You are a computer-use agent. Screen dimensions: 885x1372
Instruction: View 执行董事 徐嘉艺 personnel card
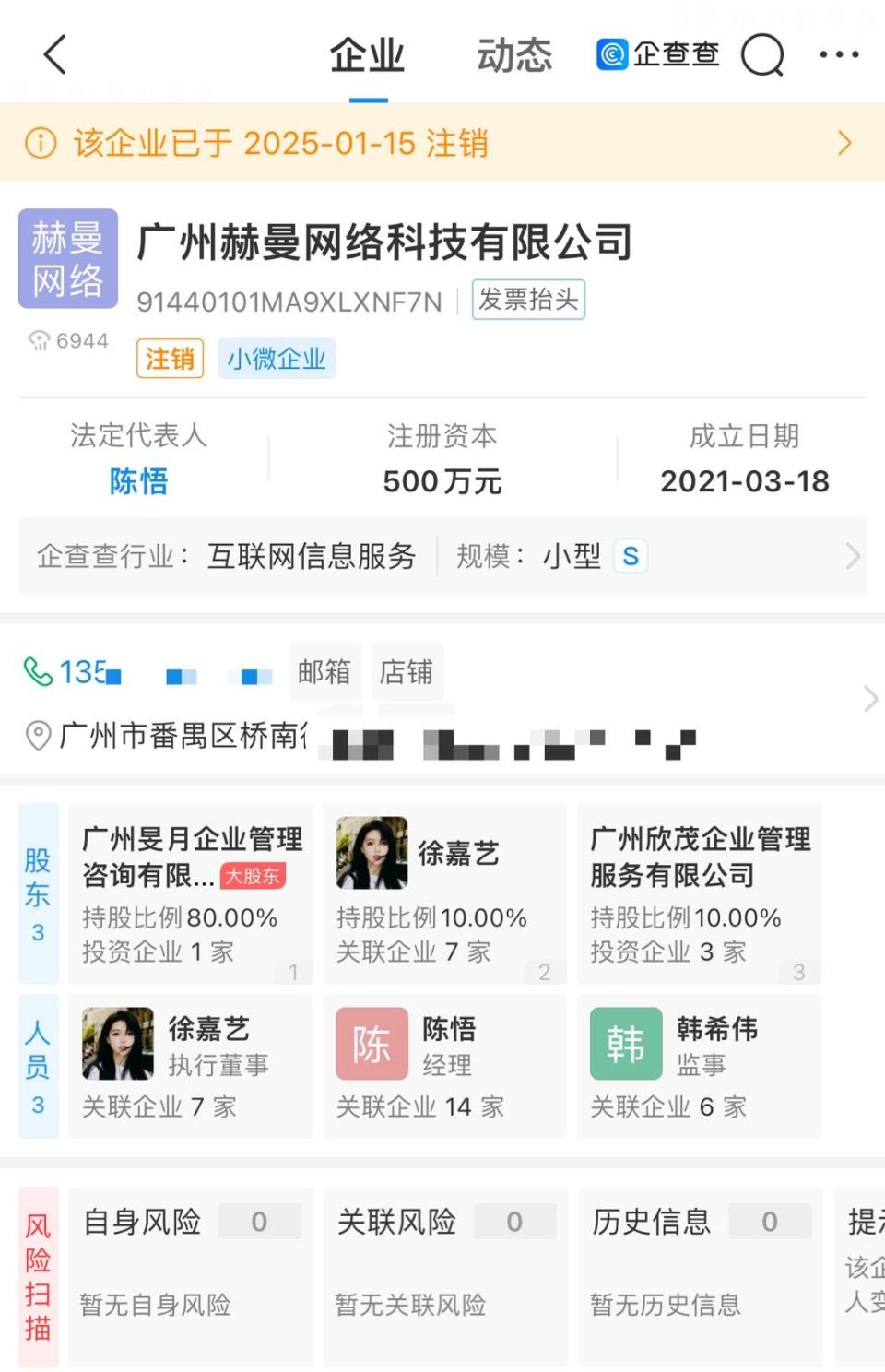[191, 1065]
